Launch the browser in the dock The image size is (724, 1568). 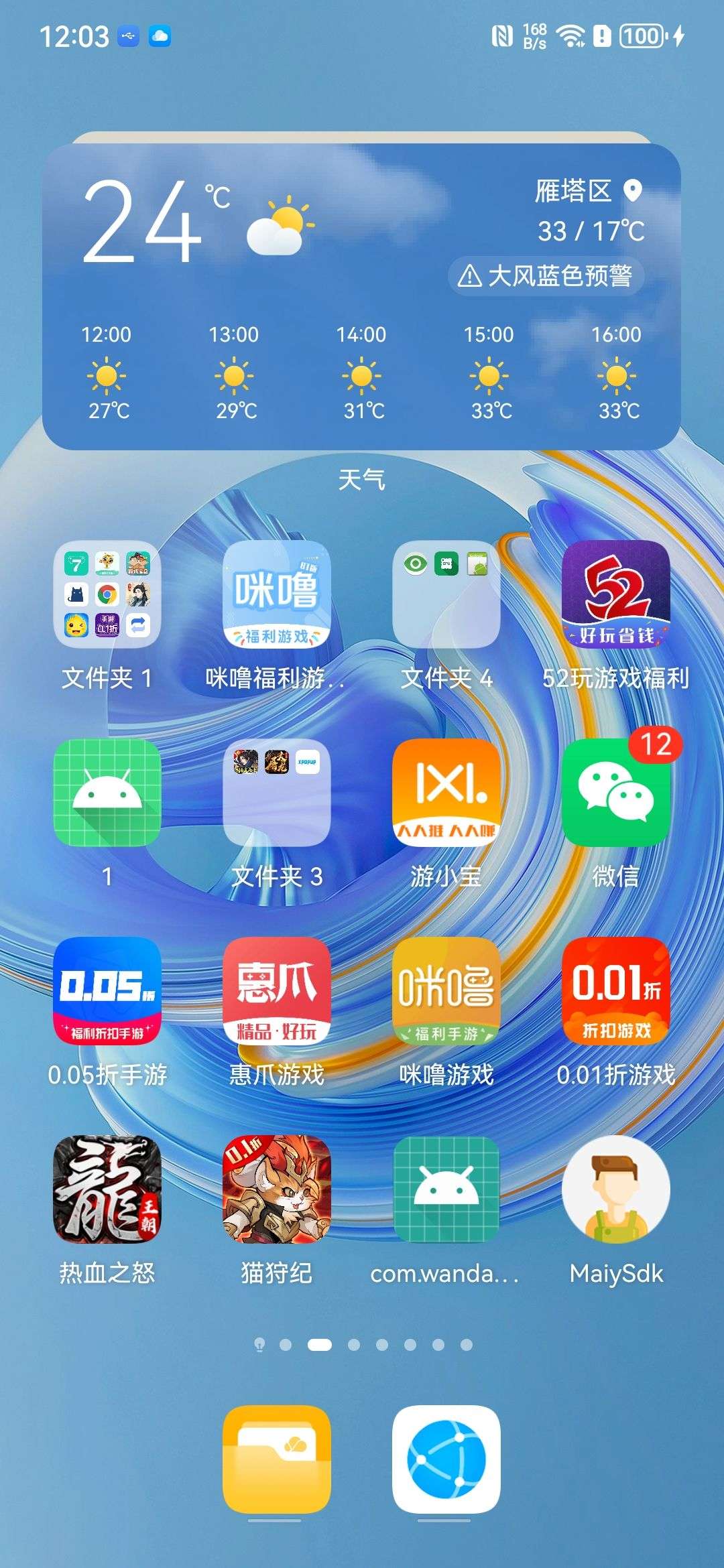coord(446,1459)
